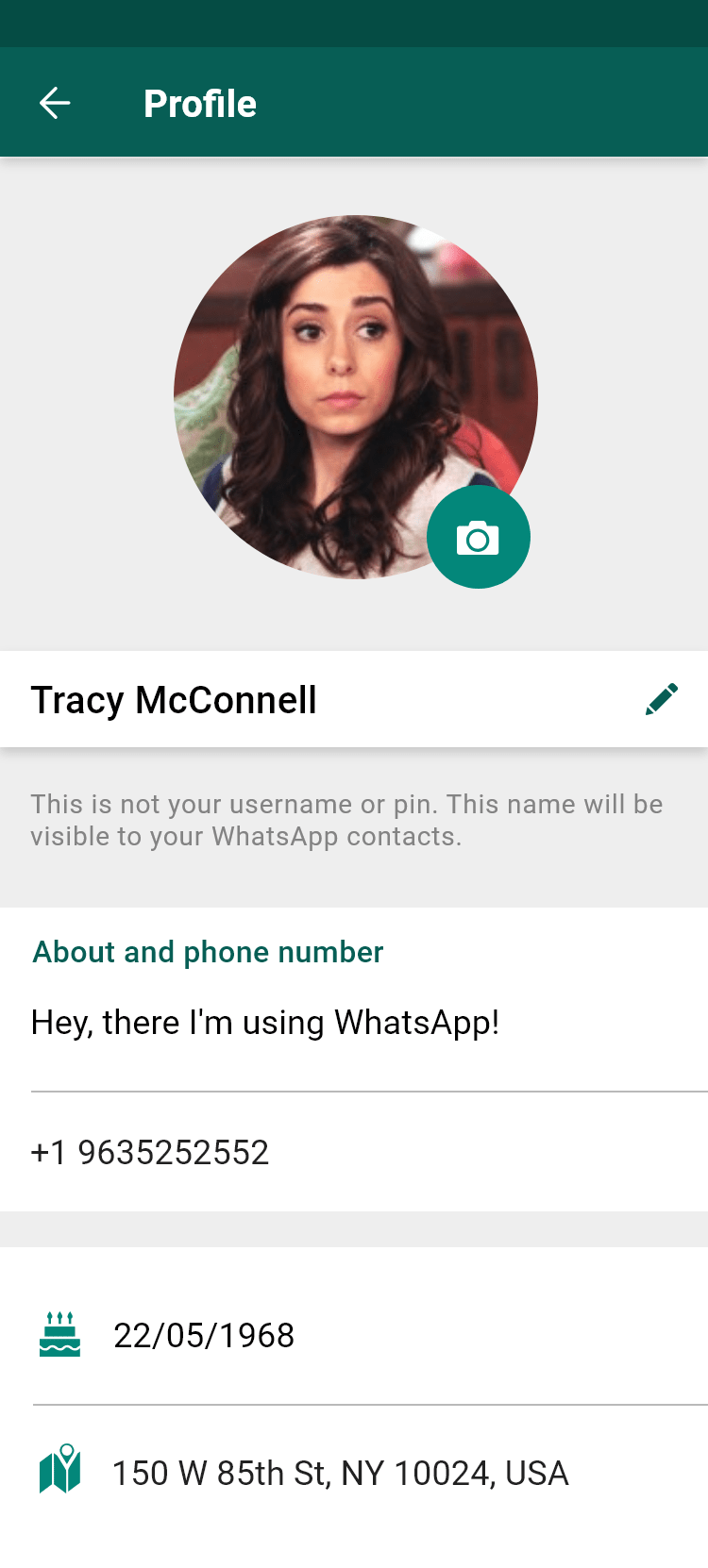
Task: Select the birthday row 22/05/1968
Action: (x=204, y=1335)
